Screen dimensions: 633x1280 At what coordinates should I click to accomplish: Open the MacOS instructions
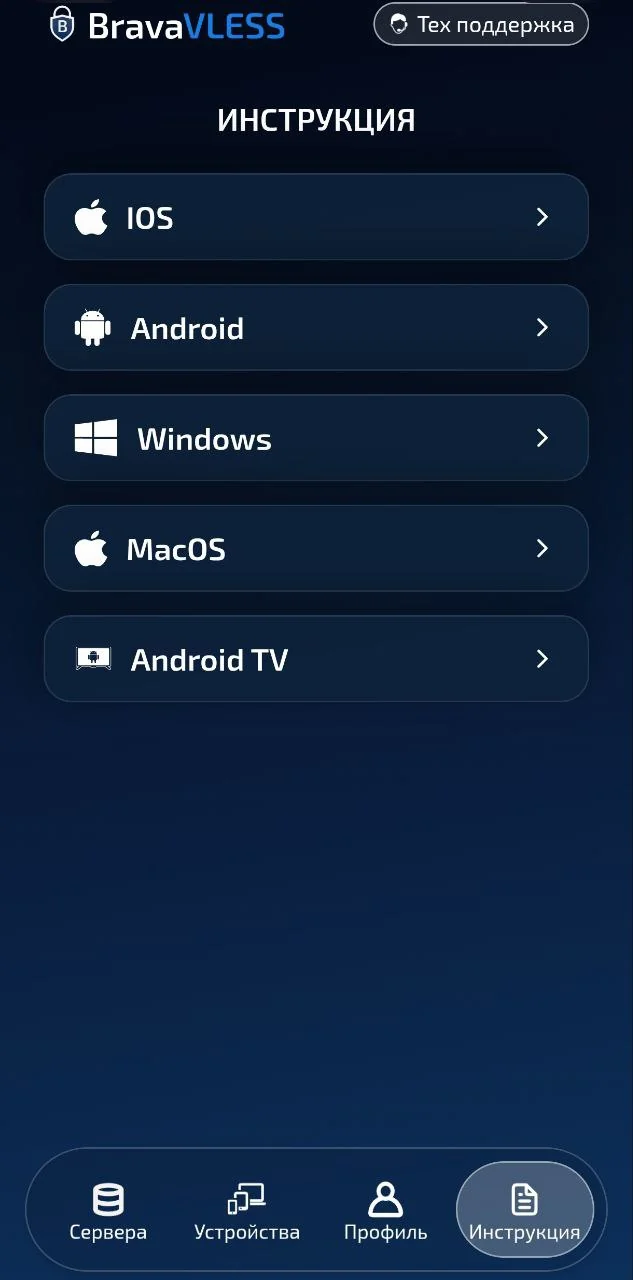(x=316, y=548)
